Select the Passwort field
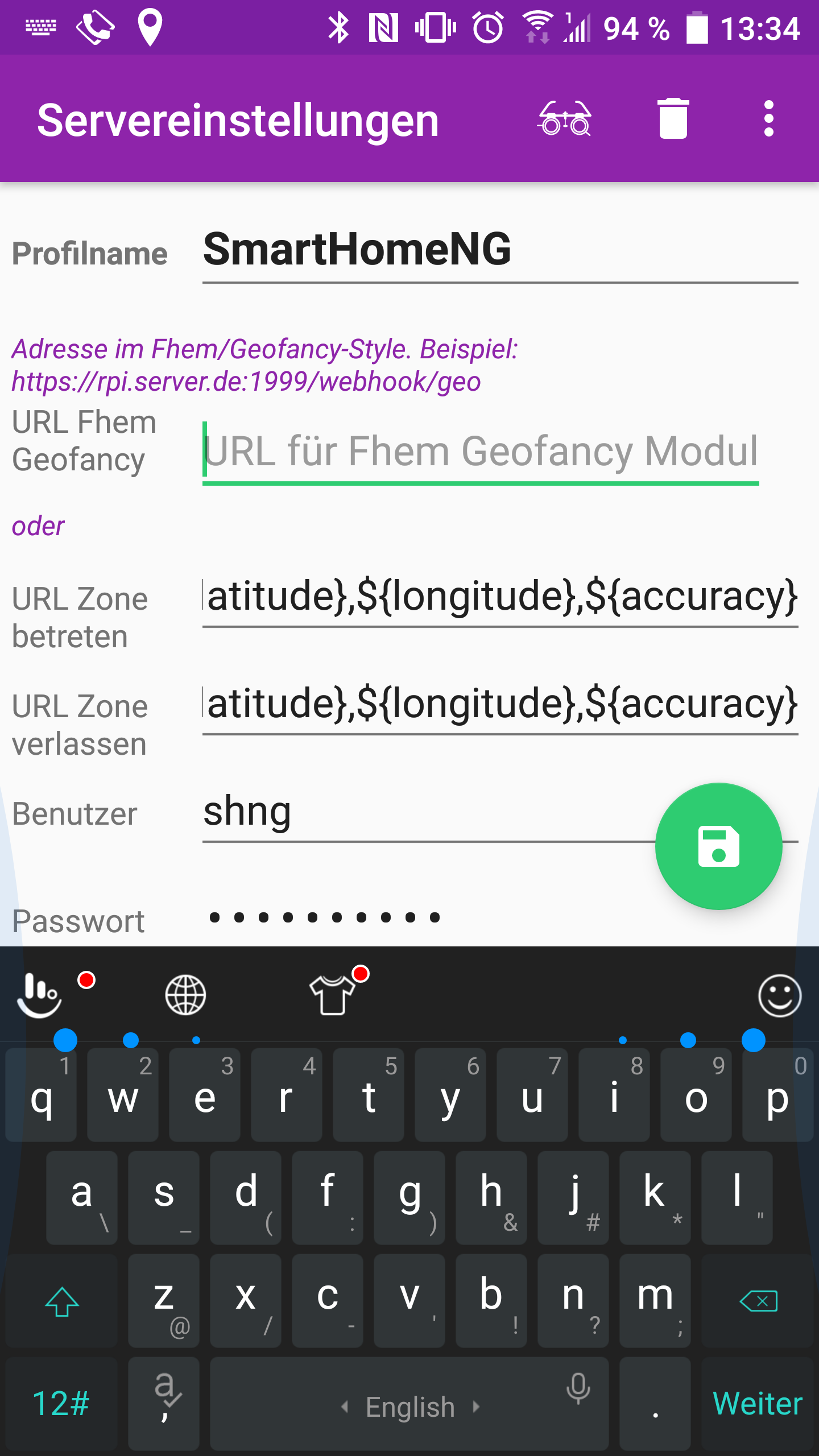 click(421, 917)
